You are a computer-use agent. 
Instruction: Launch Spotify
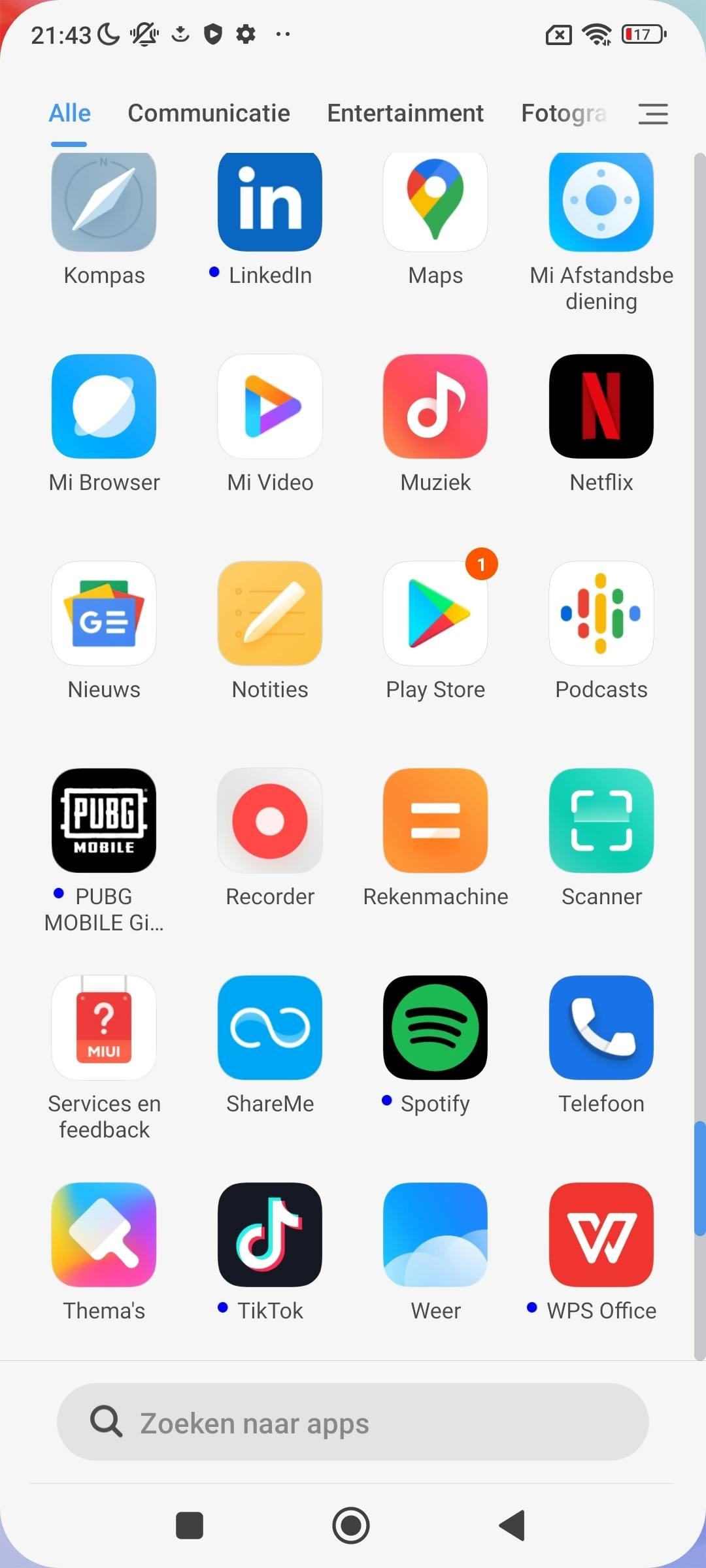435,1028
